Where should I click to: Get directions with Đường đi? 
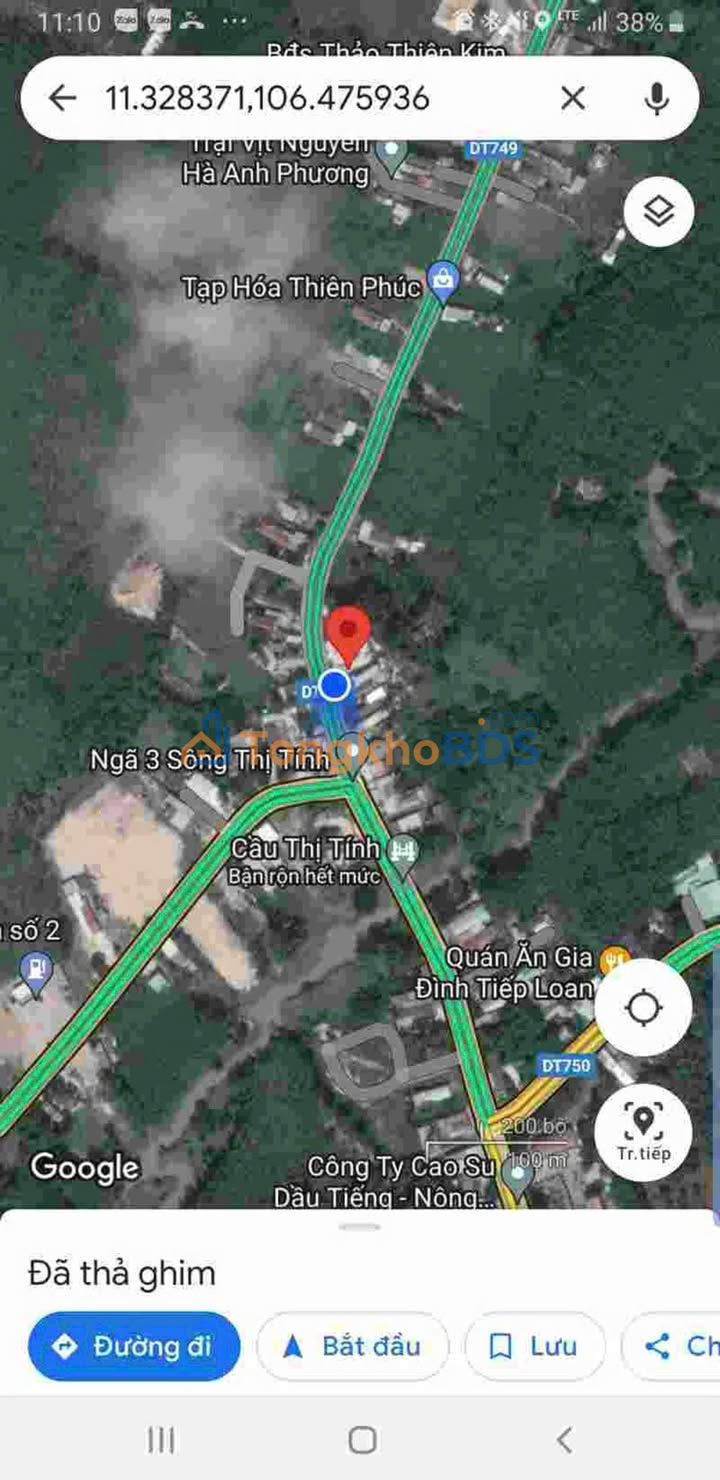coord(134,1346)
